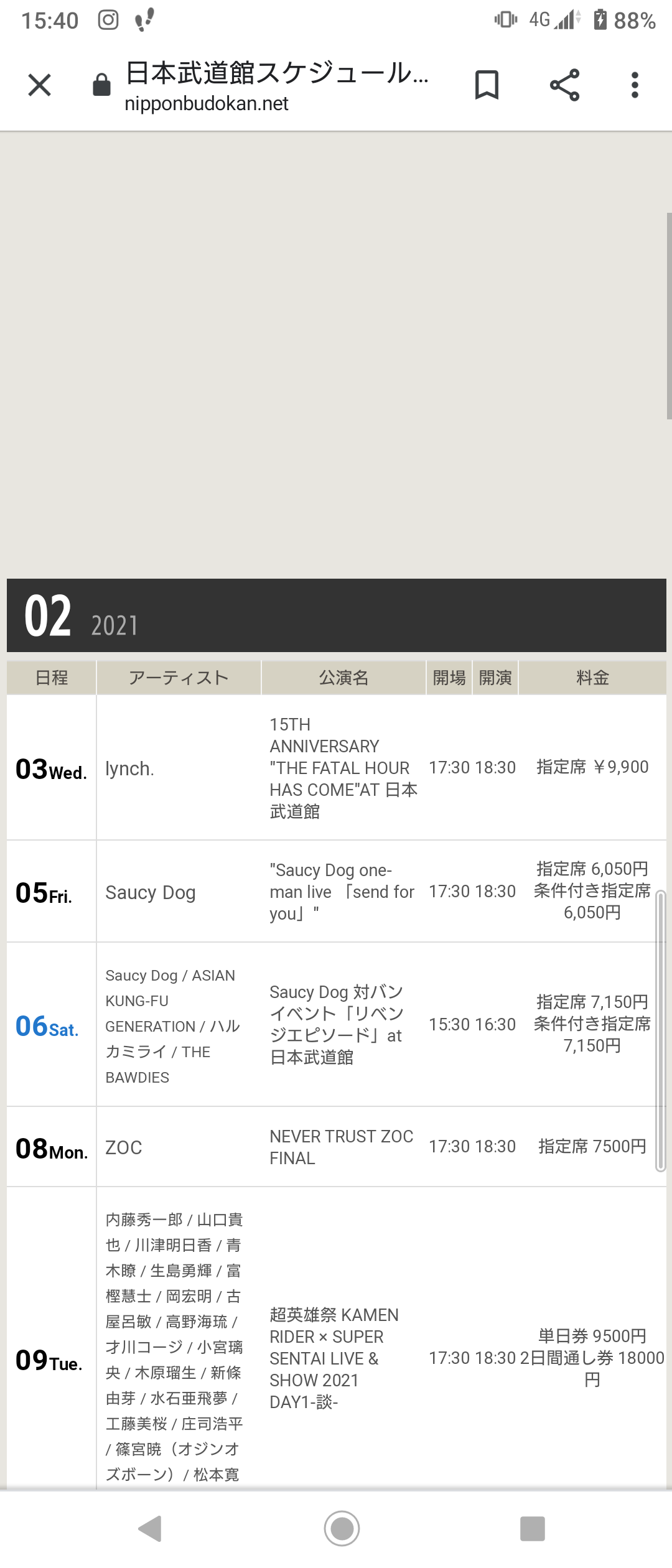The width and height of the screenshot is (672, 1568).
Task: Close the browser custom tab
Action: [x=39, y=85]
